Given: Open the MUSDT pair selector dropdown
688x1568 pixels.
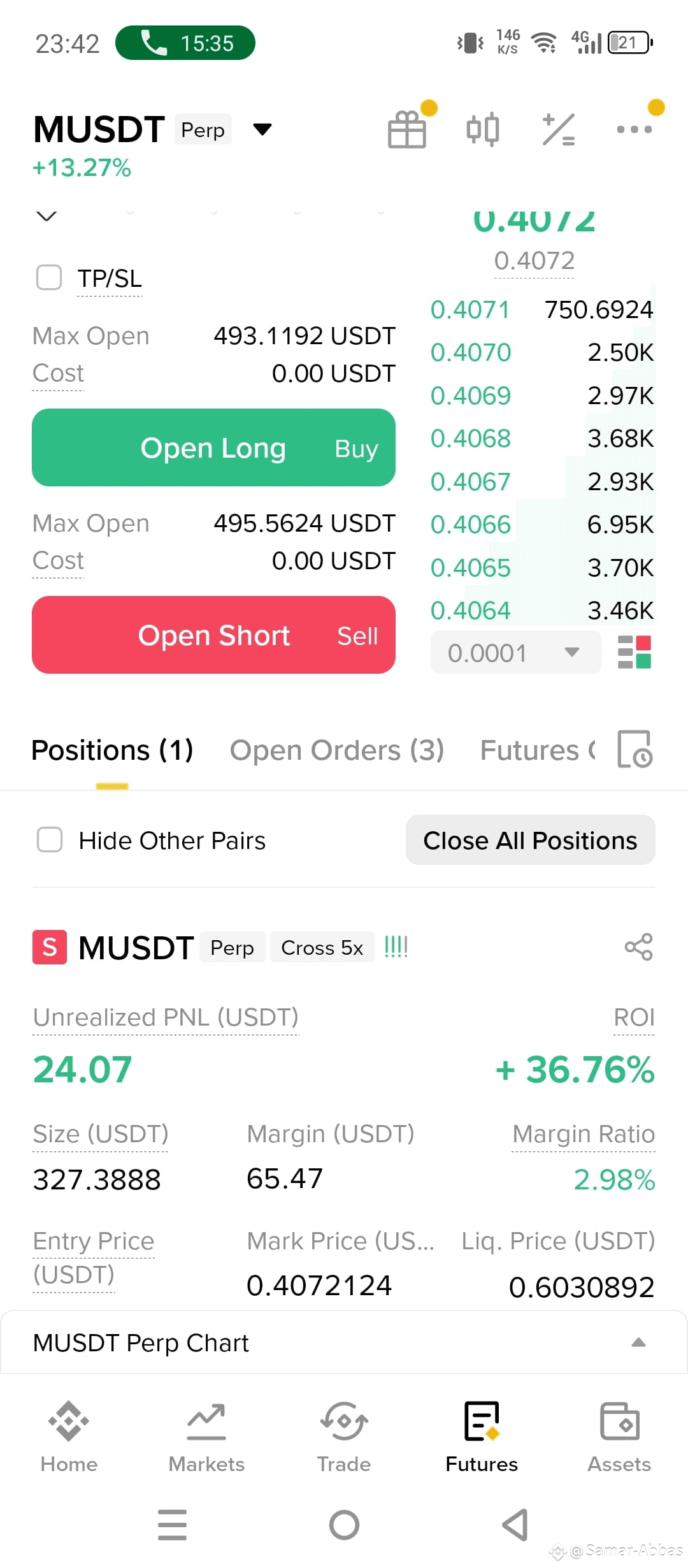Looking at the screenshot, I should click(262, 129).
